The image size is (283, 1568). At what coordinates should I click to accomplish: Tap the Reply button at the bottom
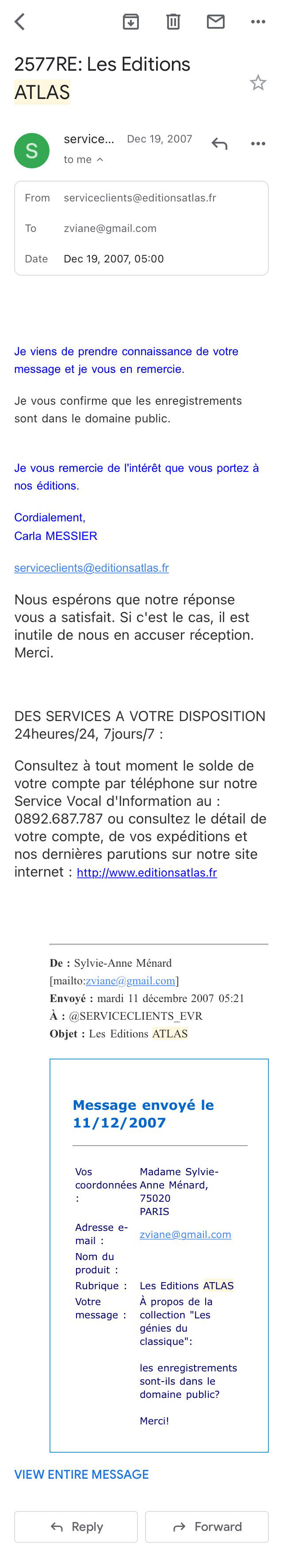76,1526
